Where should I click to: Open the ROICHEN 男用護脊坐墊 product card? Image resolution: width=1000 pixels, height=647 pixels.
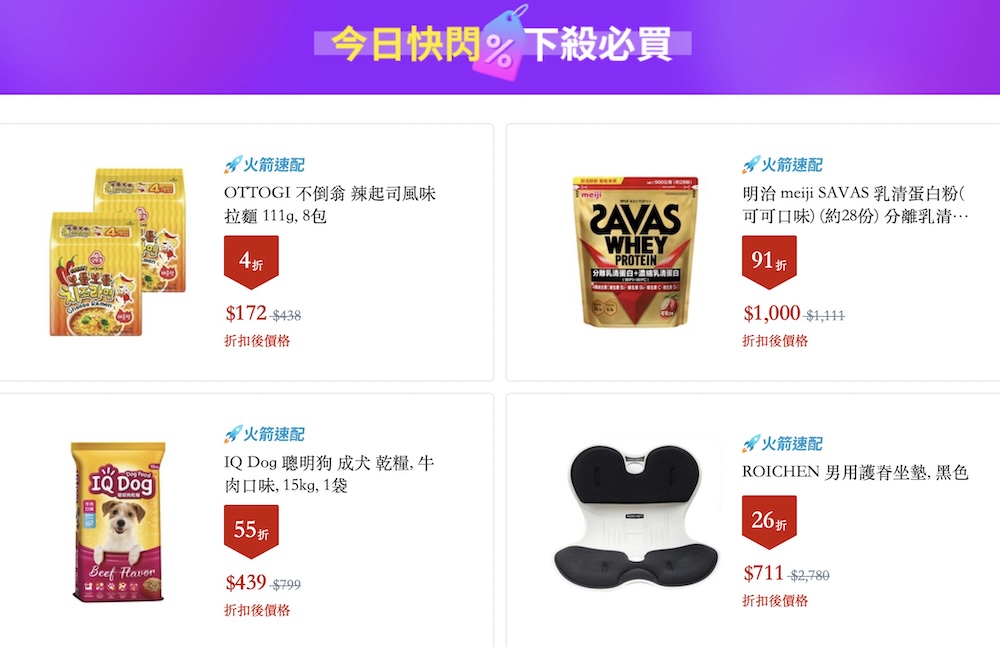coord(855,472)
